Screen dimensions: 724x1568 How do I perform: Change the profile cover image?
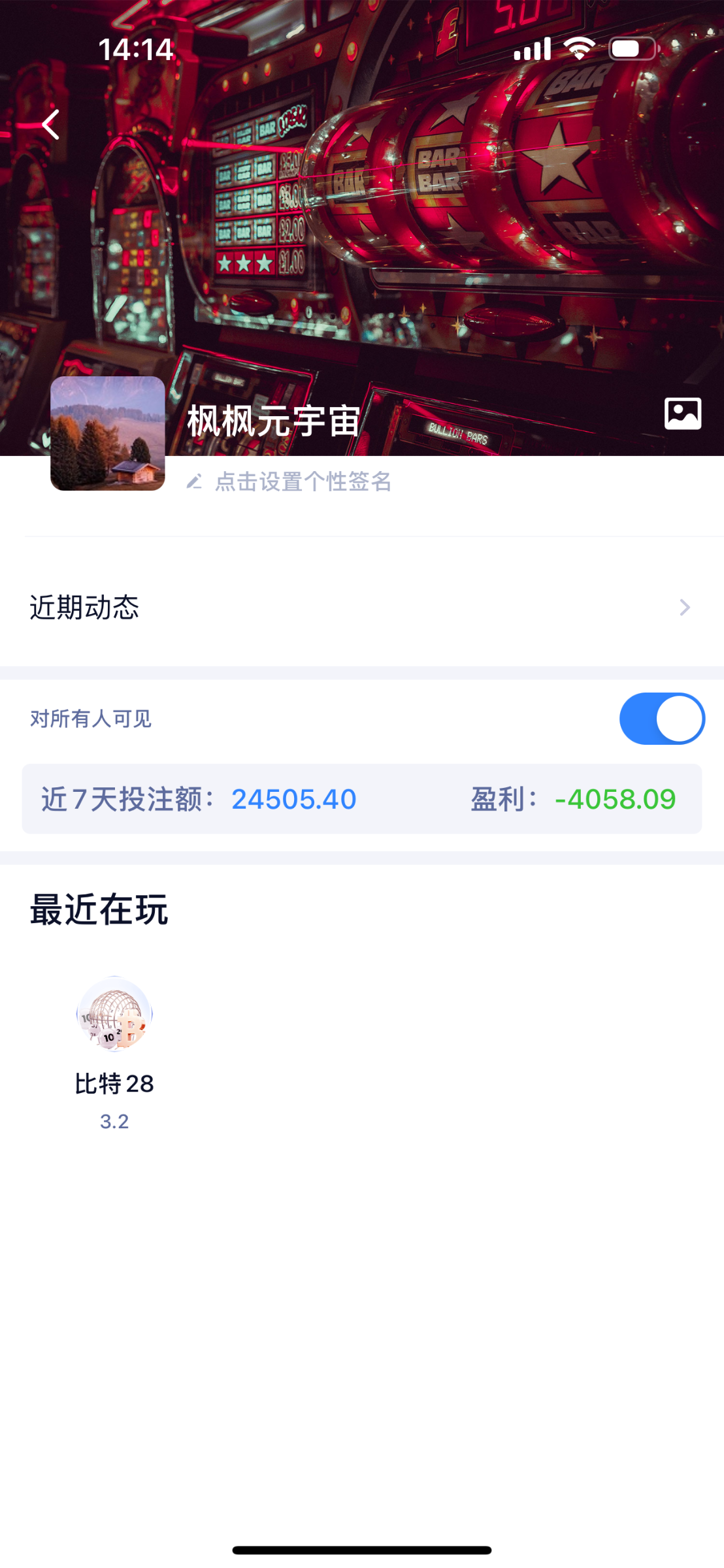click(x=683, y=414)
